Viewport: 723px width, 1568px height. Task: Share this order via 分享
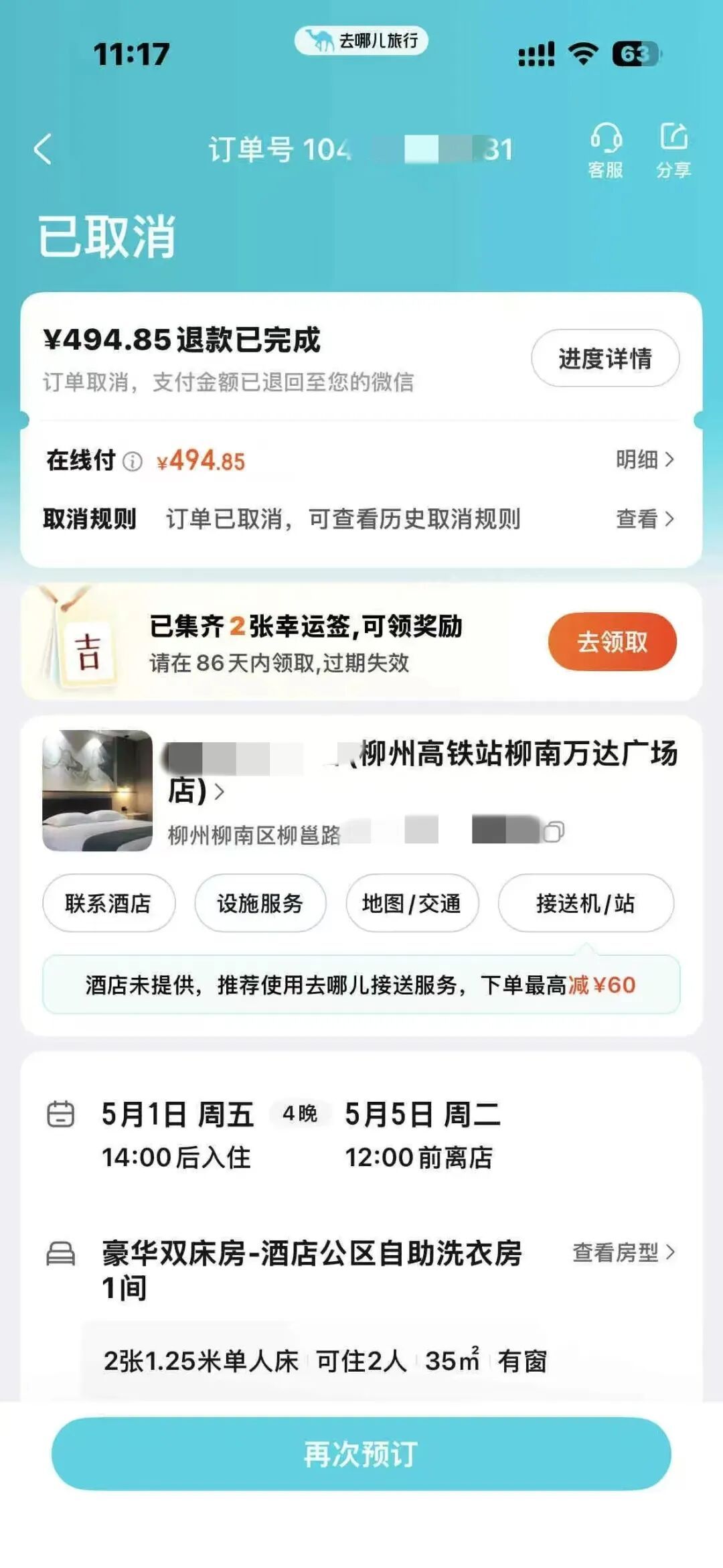click(673, 150)
